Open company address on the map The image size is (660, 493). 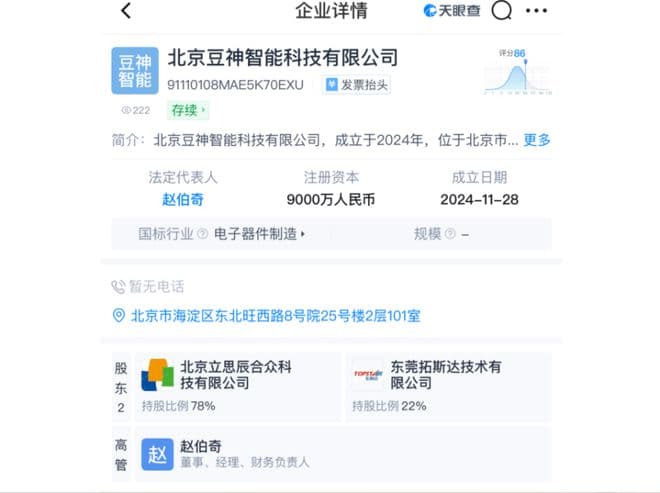coord(275,316)
